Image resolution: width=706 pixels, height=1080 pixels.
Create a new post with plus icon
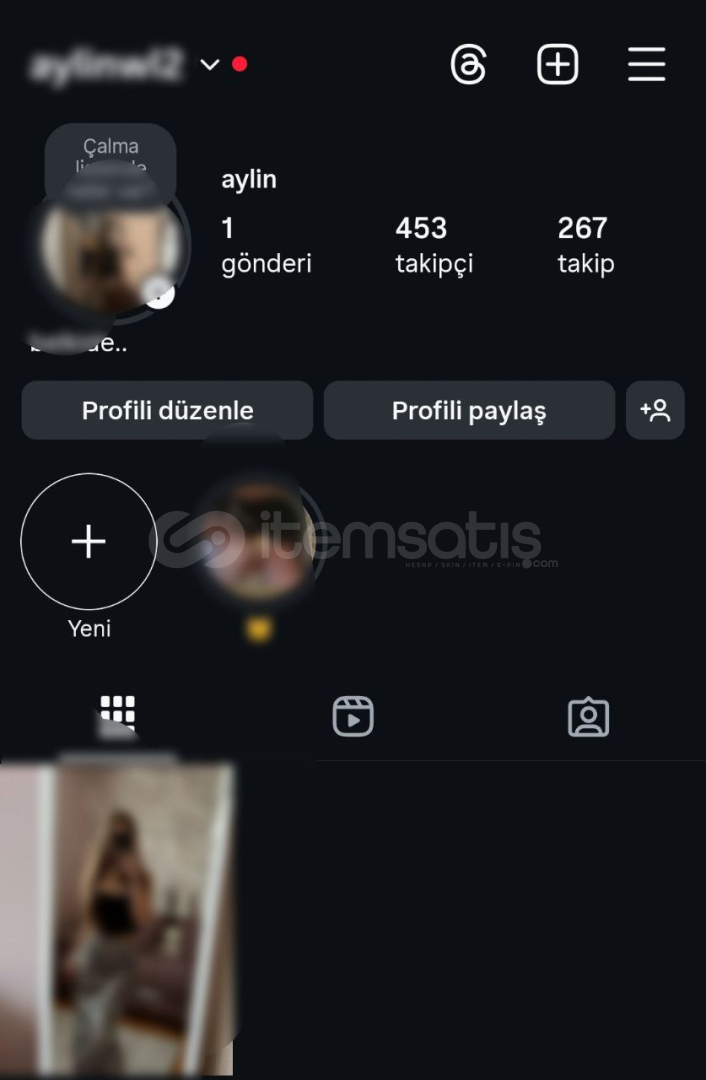tap(558, 65)
